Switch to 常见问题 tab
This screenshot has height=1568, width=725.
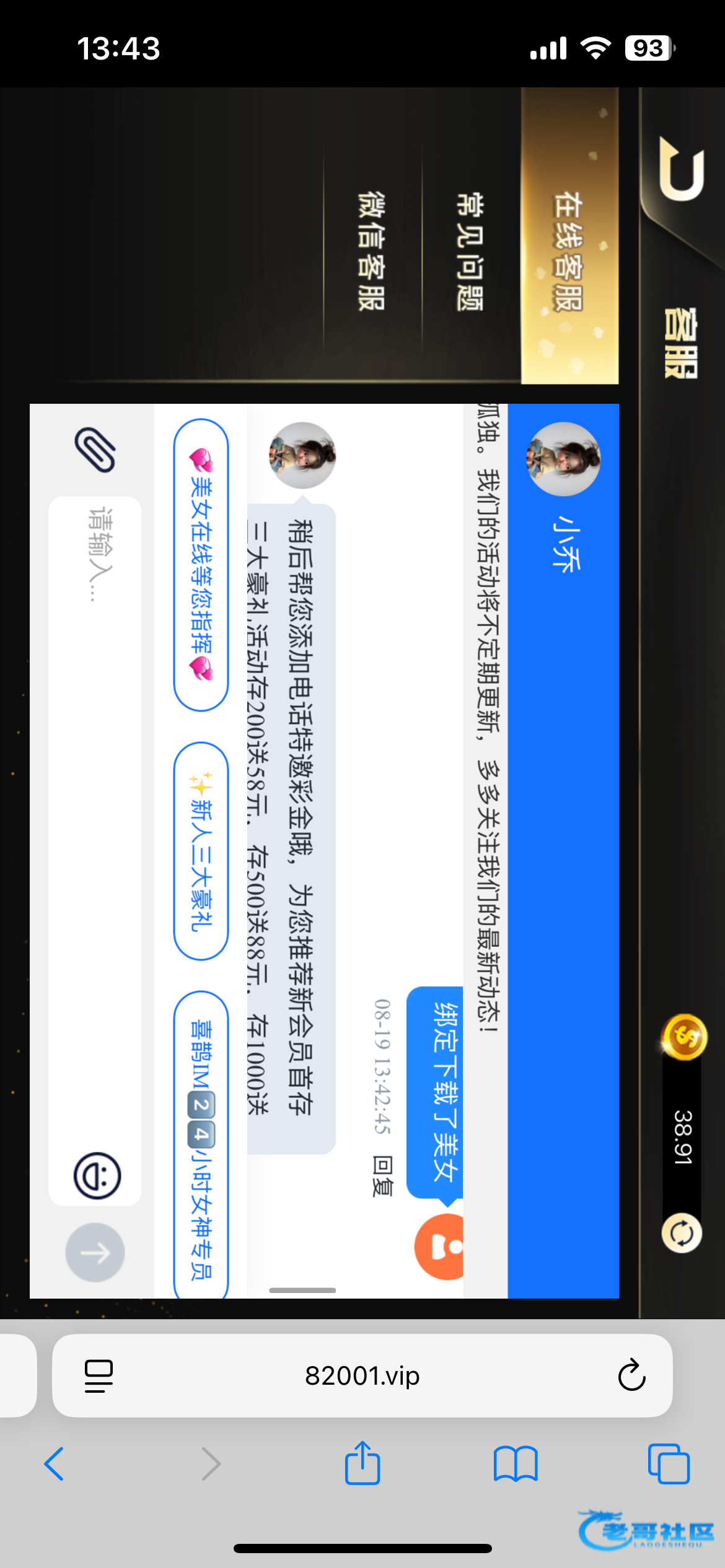pyautogui.click(x=470, y=251)
